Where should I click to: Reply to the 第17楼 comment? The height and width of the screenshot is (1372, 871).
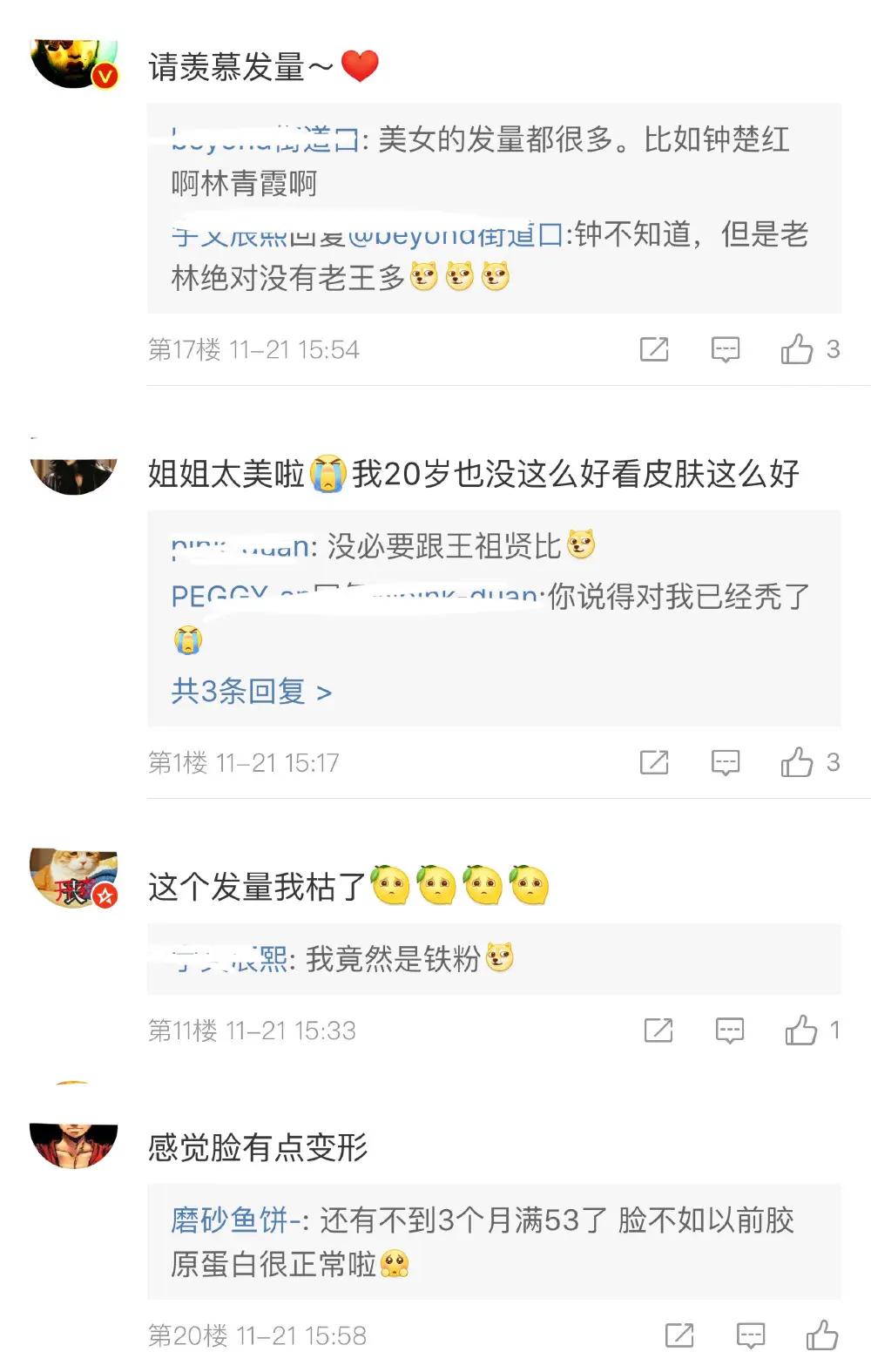(725, 349)
